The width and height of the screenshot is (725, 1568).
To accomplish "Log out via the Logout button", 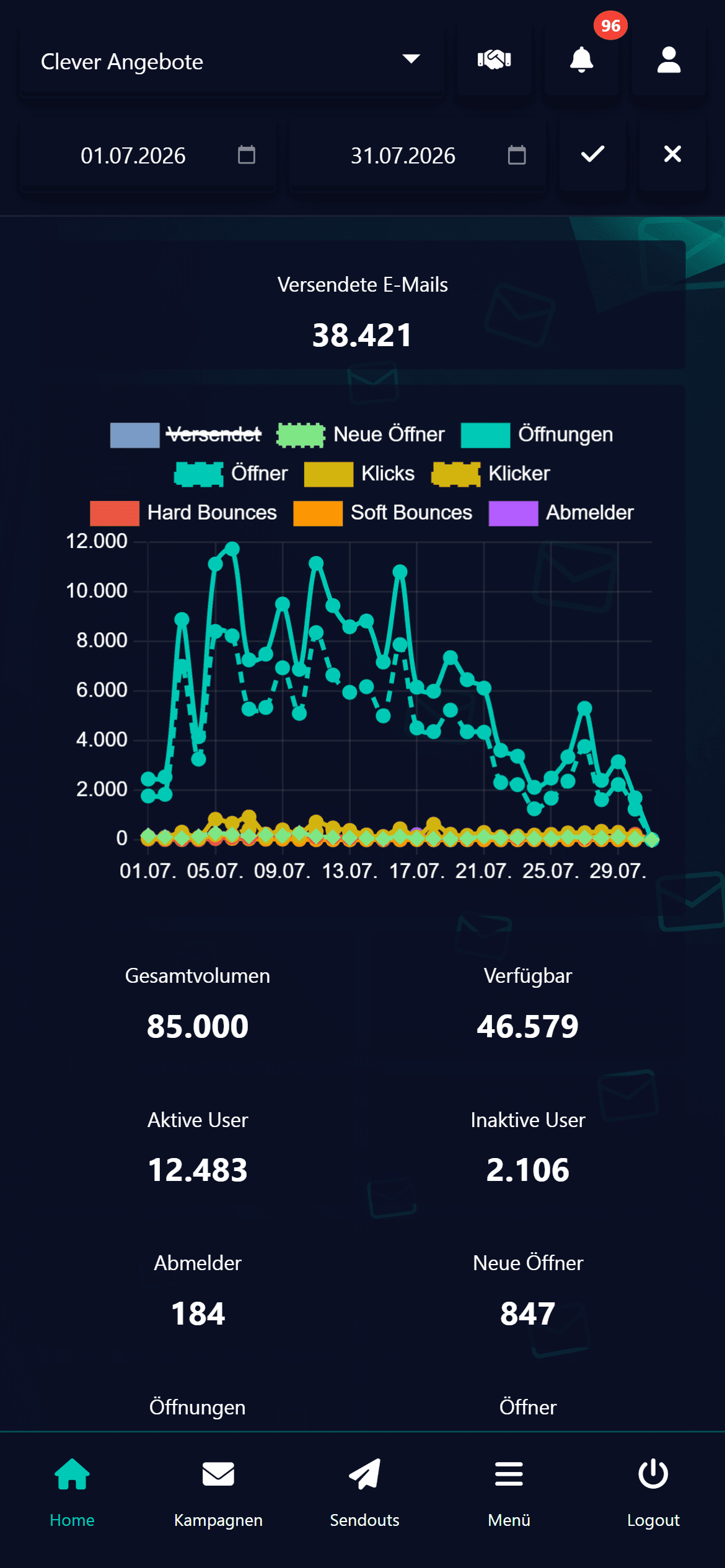I will 653,1493.
